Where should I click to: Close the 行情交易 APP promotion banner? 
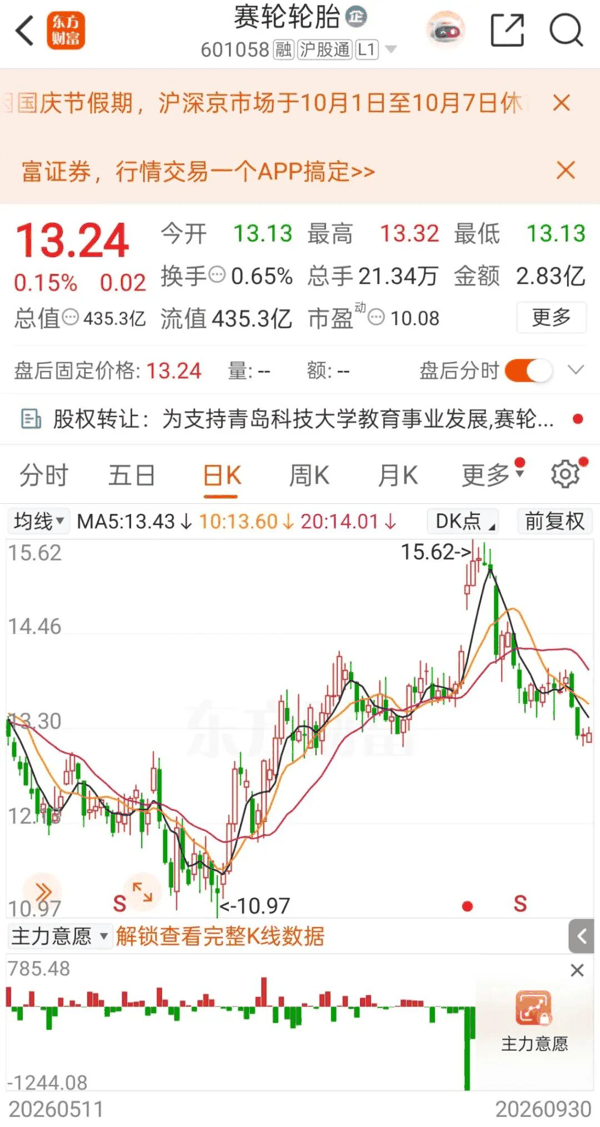point(566,170)
